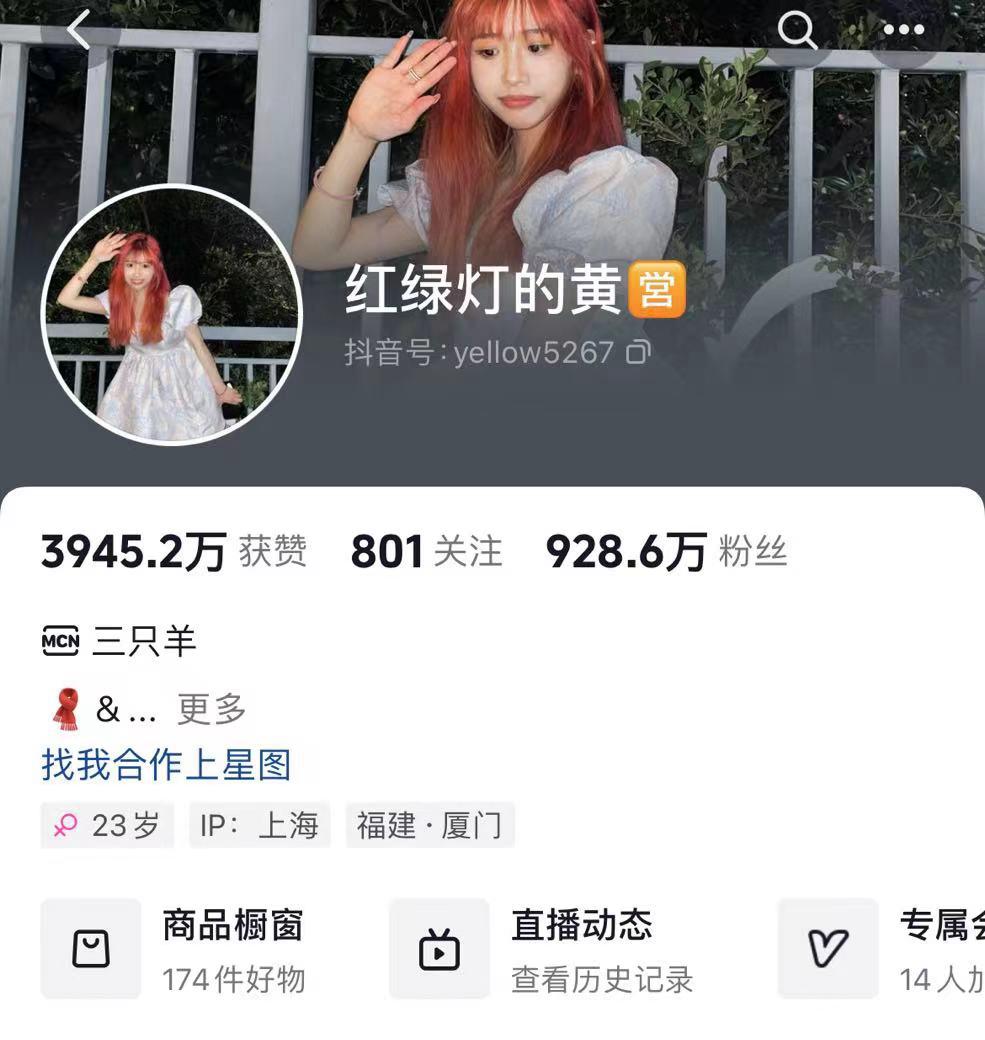This screenshot has width=985, height=1040.
Task: Open the 三只羊 MCN page
Action: click(120, 641)
